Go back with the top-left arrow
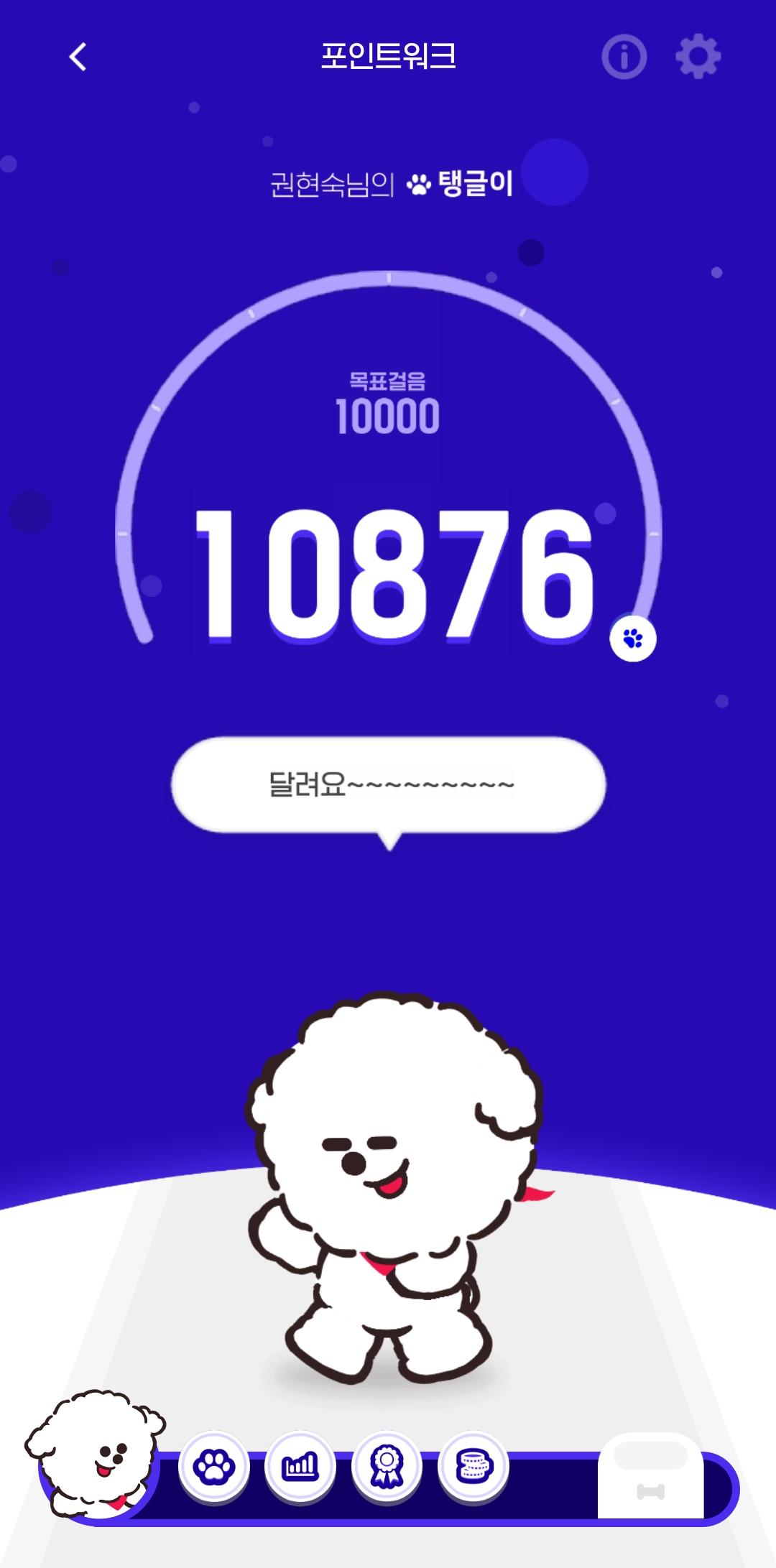776x1568 pixels. [x=78, y=56]
